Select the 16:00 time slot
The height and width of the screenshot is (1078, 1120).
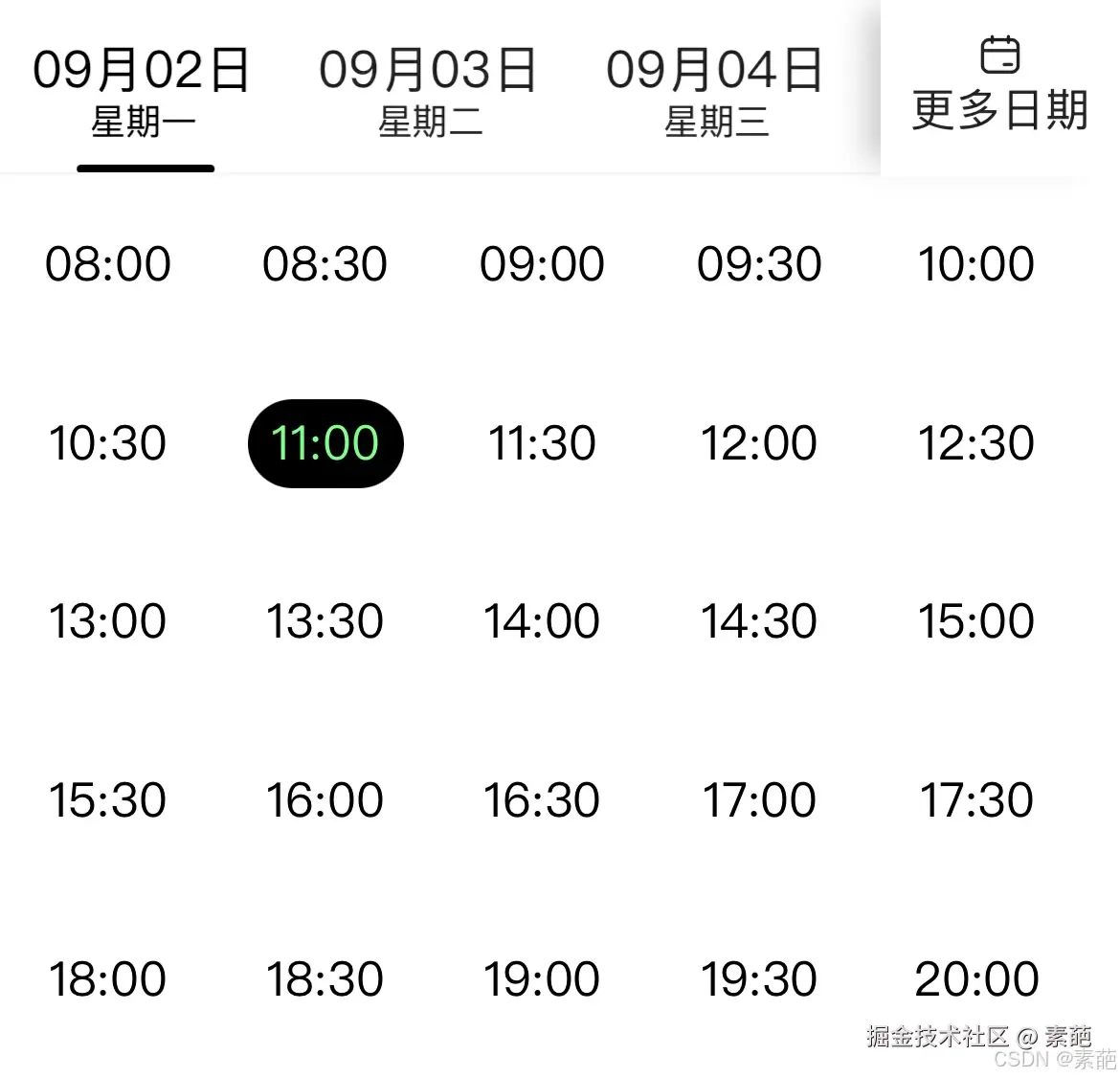click(x=325, y=800)
